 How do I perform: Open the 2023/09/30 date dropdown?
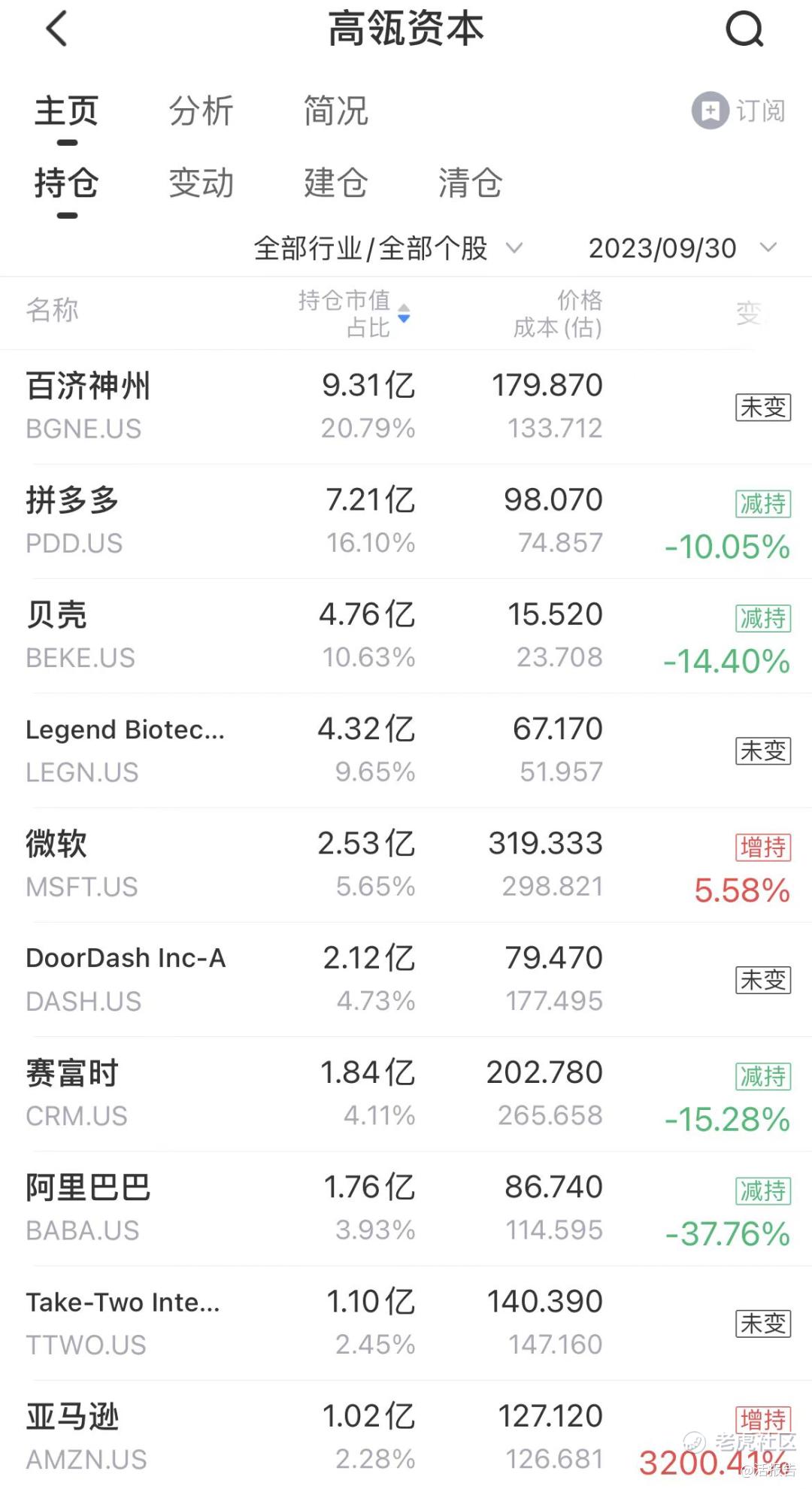[682, 248]
